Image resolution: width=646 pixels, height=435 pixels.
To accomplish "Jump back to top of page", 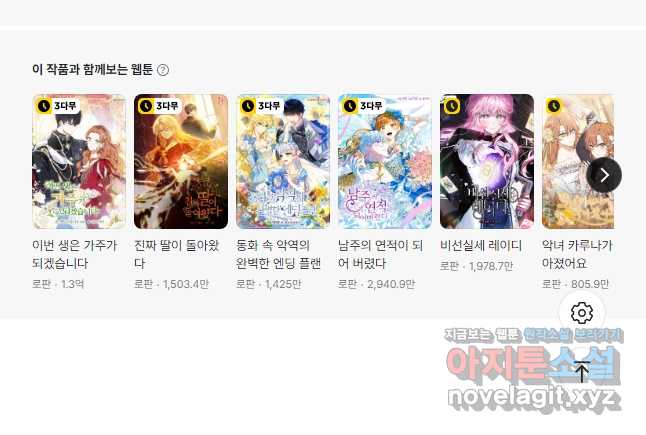I will 582,371.
